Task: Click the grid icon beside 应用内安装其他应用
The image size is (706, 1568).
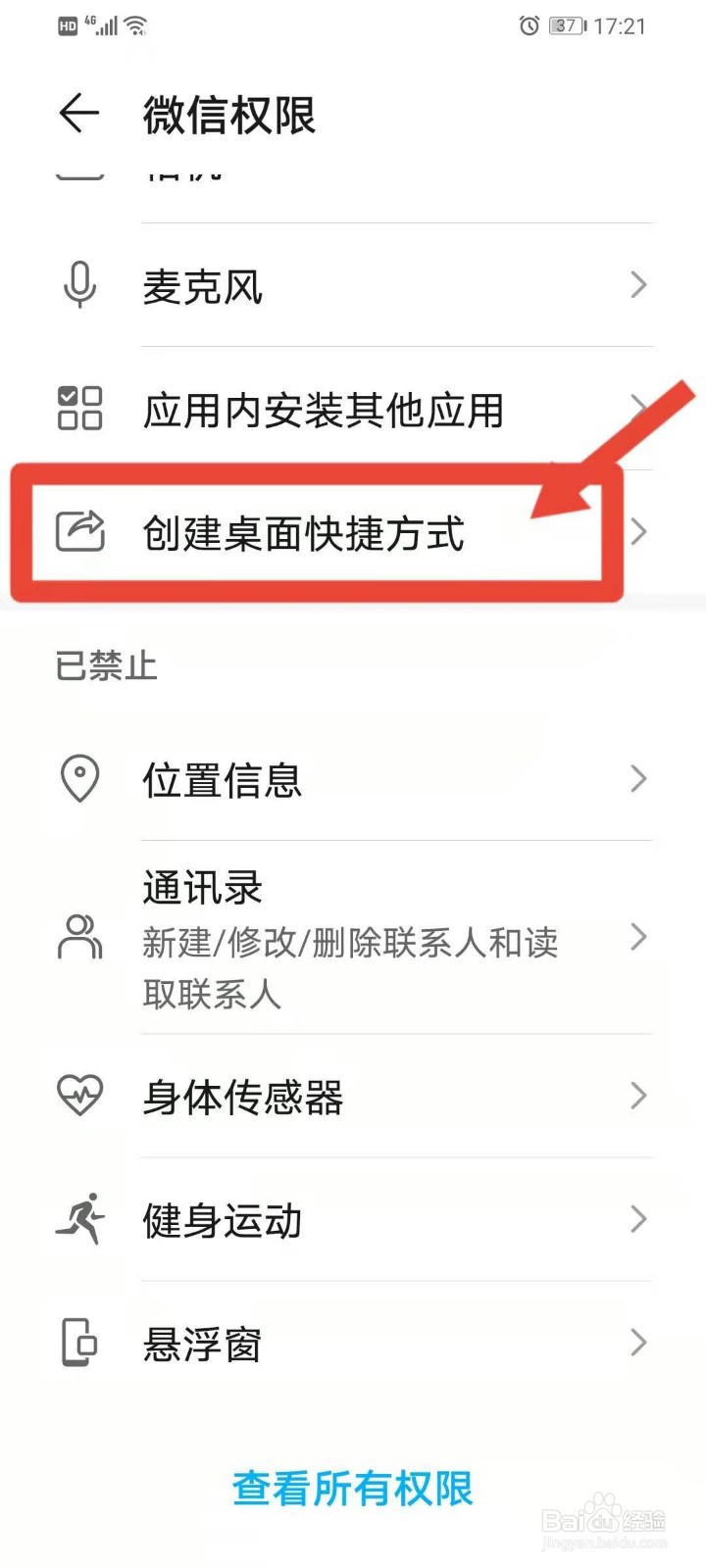Action: click(80, 410)
